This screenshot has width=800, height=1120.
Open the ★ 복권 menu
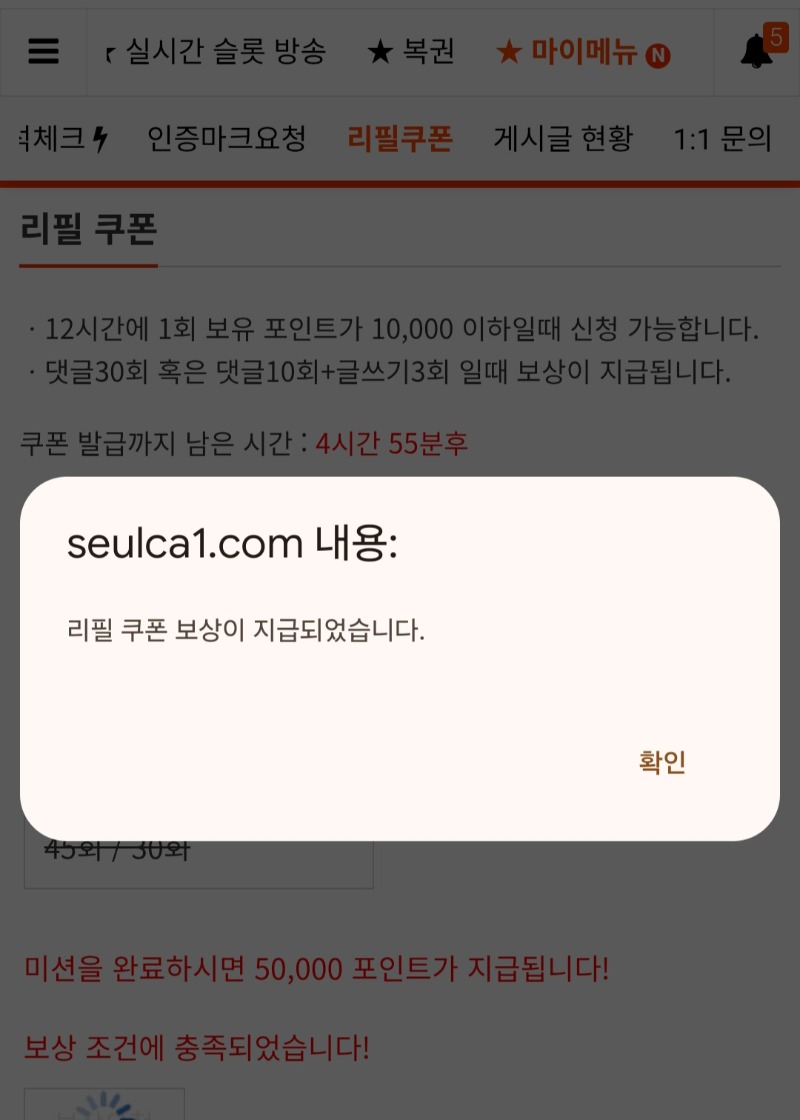tap(411, 52)
